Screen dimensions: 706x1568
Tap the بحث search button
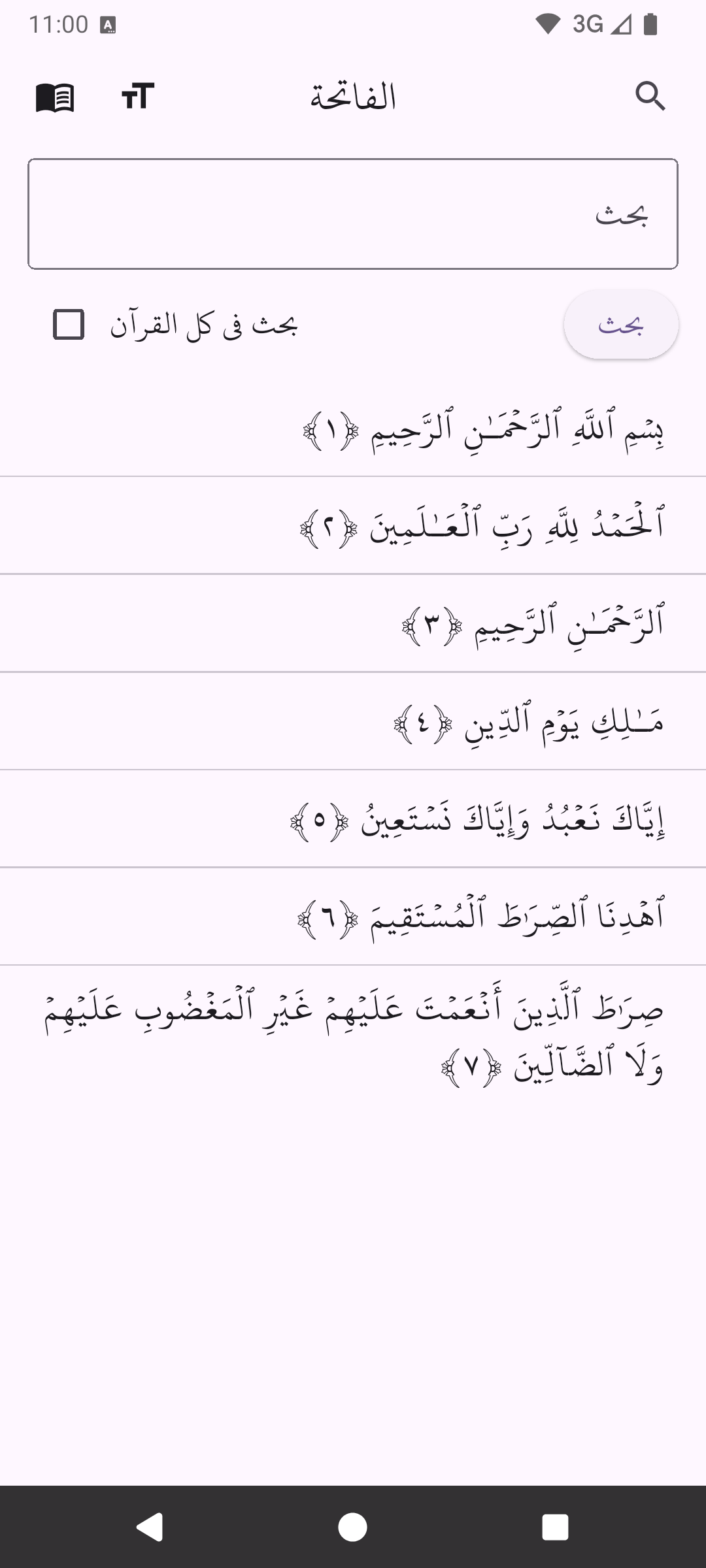[620, 325]
